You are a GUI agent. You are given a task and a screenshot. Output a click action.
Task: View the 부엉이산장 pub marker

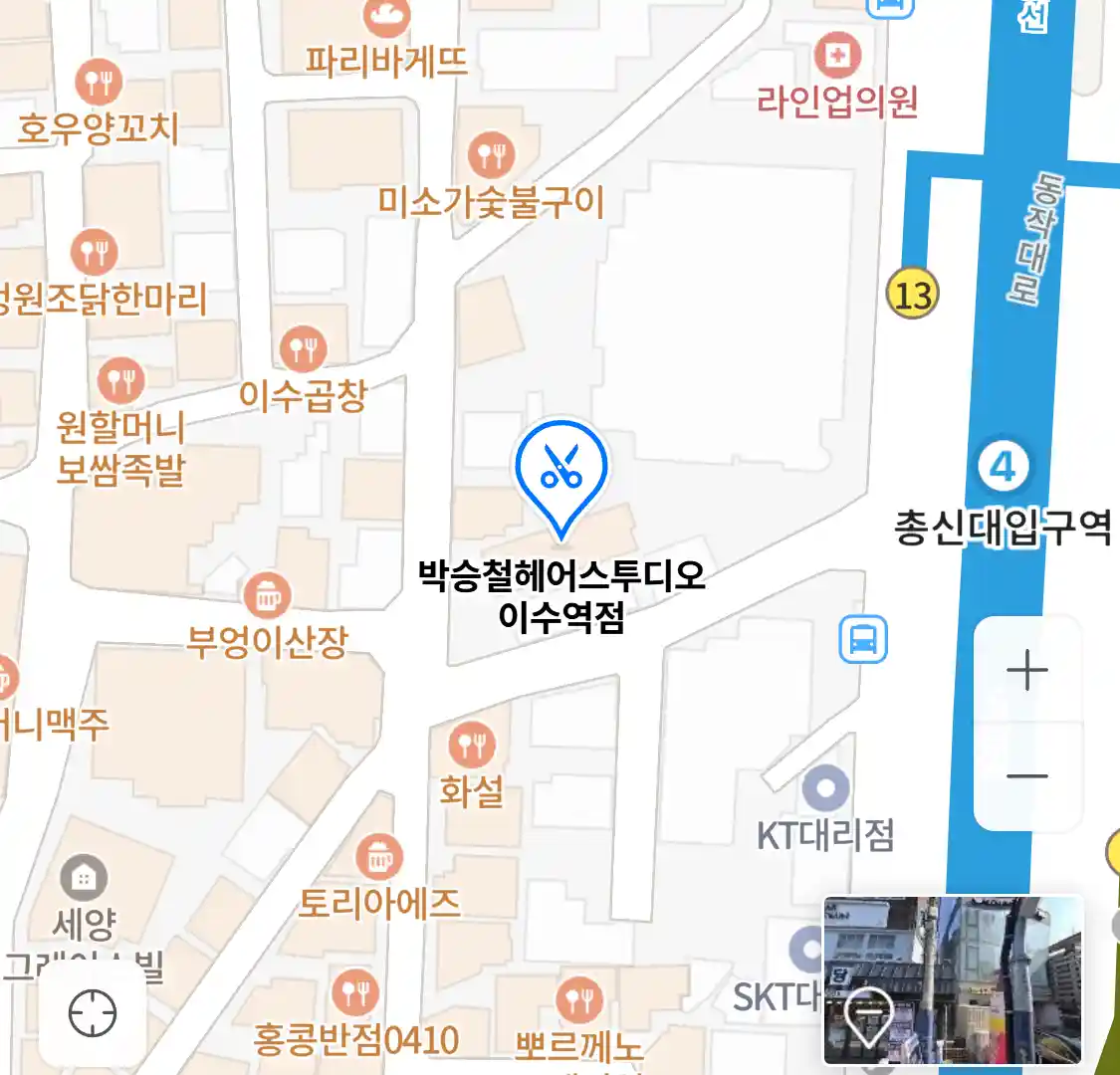[x=267, y=596]
